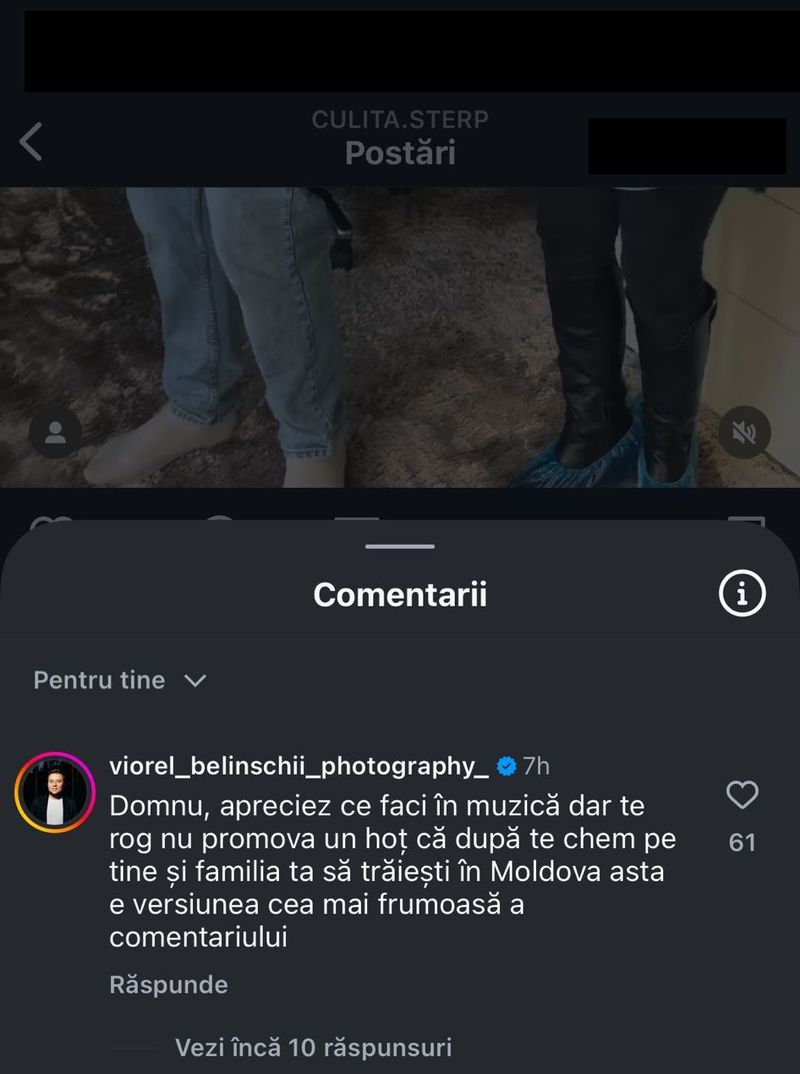This screenshot has width=800, height=1074.
Task: Click the chevron next to Pentru tine
Action: click(x=194, y=681)
